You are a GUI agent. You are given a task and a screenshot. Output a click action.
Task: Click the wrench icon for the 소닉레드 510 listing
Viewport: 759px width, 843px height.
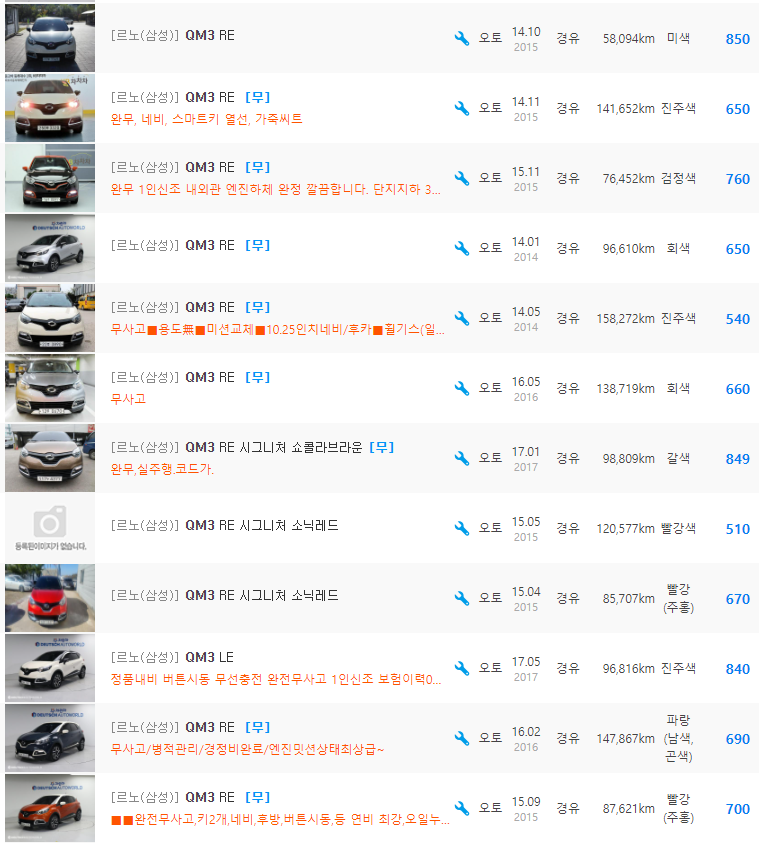click(461, 527)
